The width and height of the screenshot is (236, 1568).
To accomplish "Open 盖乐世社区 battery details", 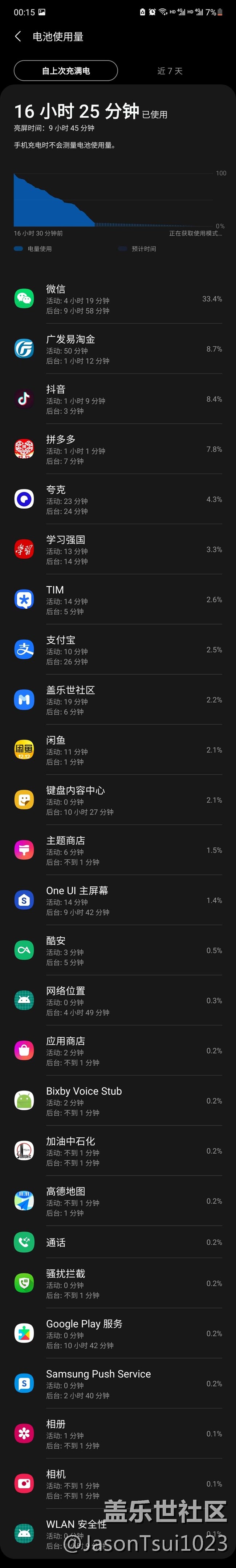I will point(118,700).
